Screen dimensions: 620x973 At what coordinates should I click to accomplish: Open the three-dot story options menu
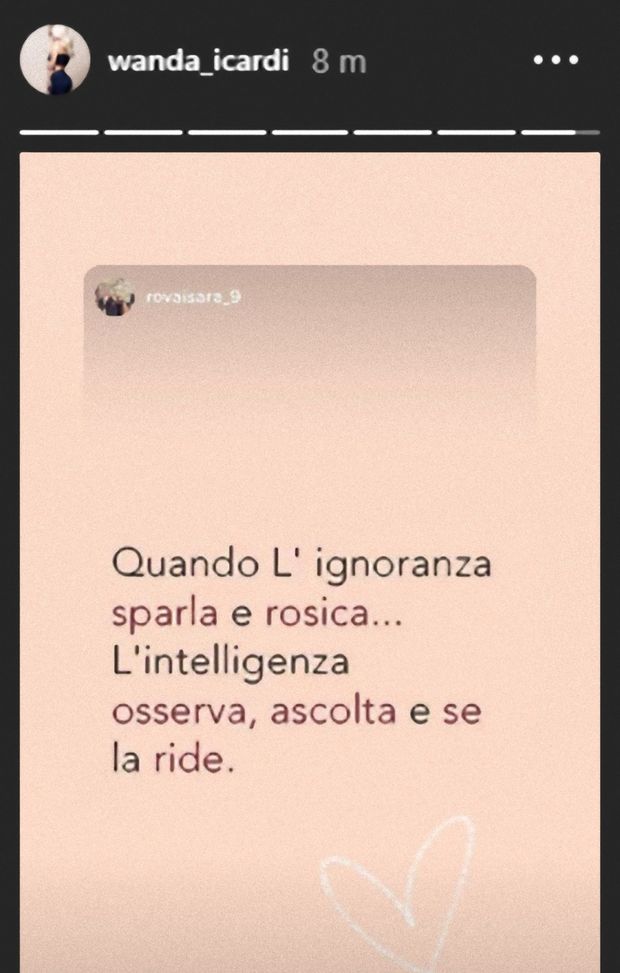[556, 61]
